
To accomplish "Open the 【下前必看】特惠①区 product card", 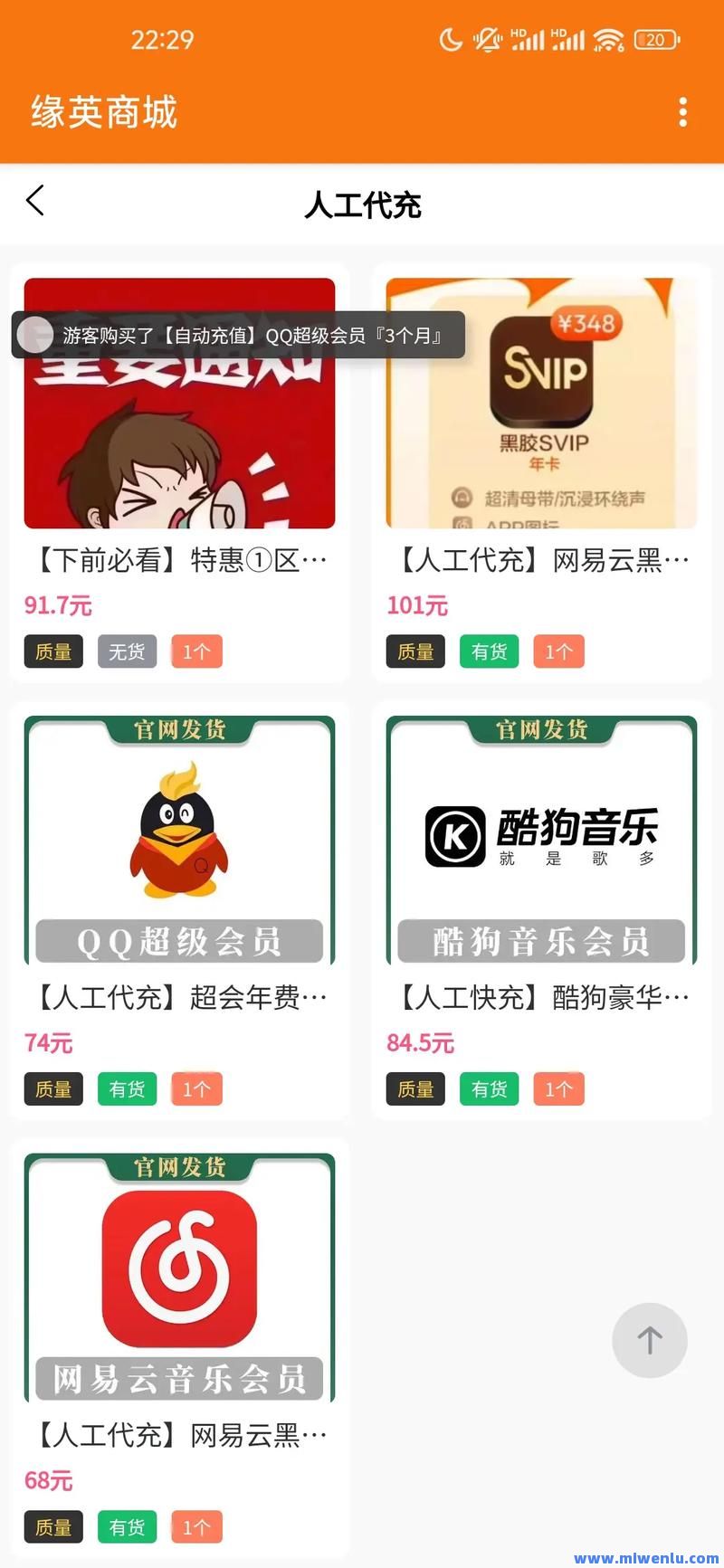I will [179, 472].
